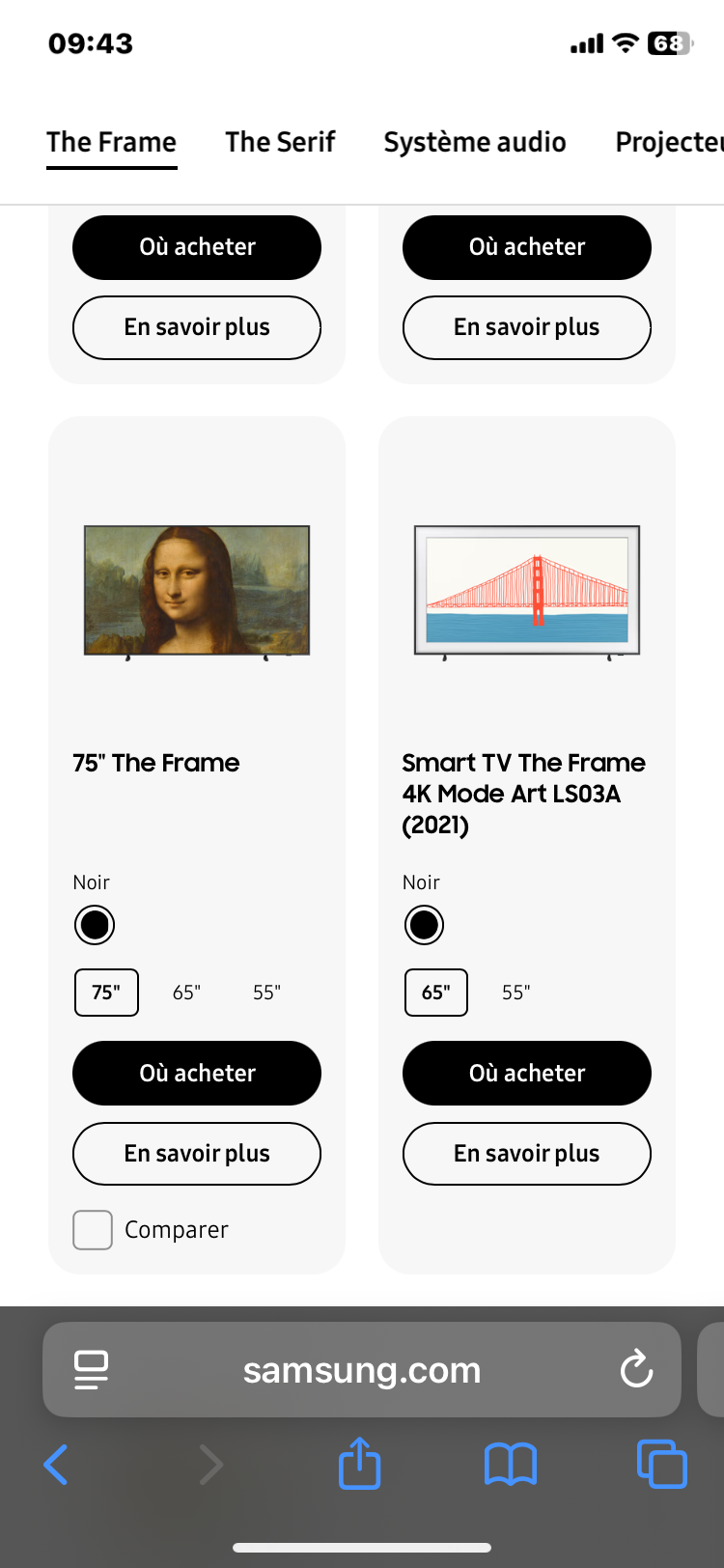Viewport: 724px width, 1568px height.
Task: Share this page
Action: coord(360,1463)
